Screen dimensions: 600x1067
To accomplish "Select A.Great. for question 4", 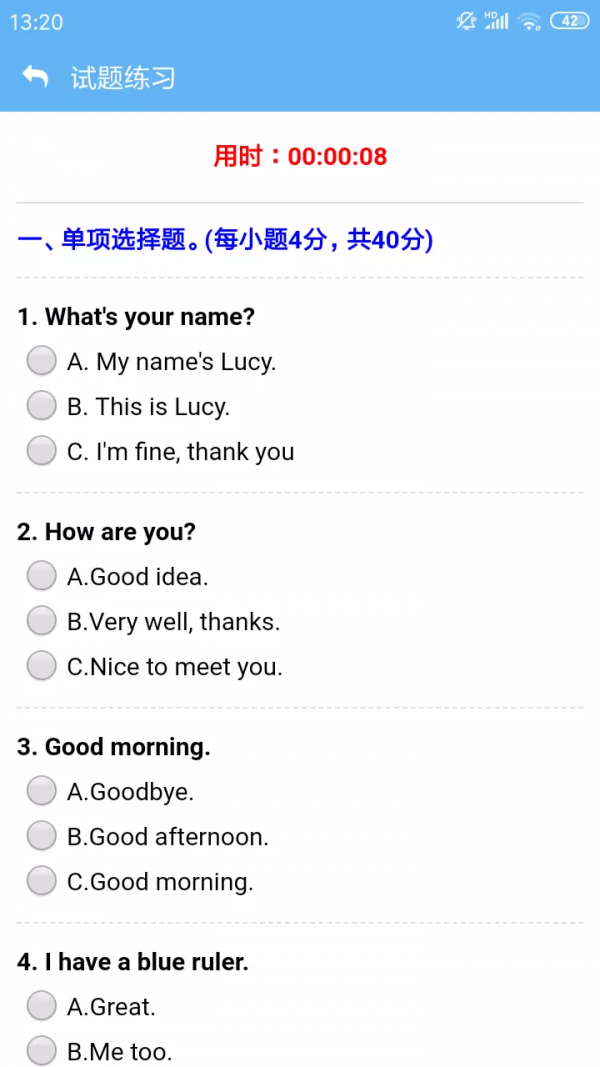I will pyautogui.click(x=41, y=1006).
